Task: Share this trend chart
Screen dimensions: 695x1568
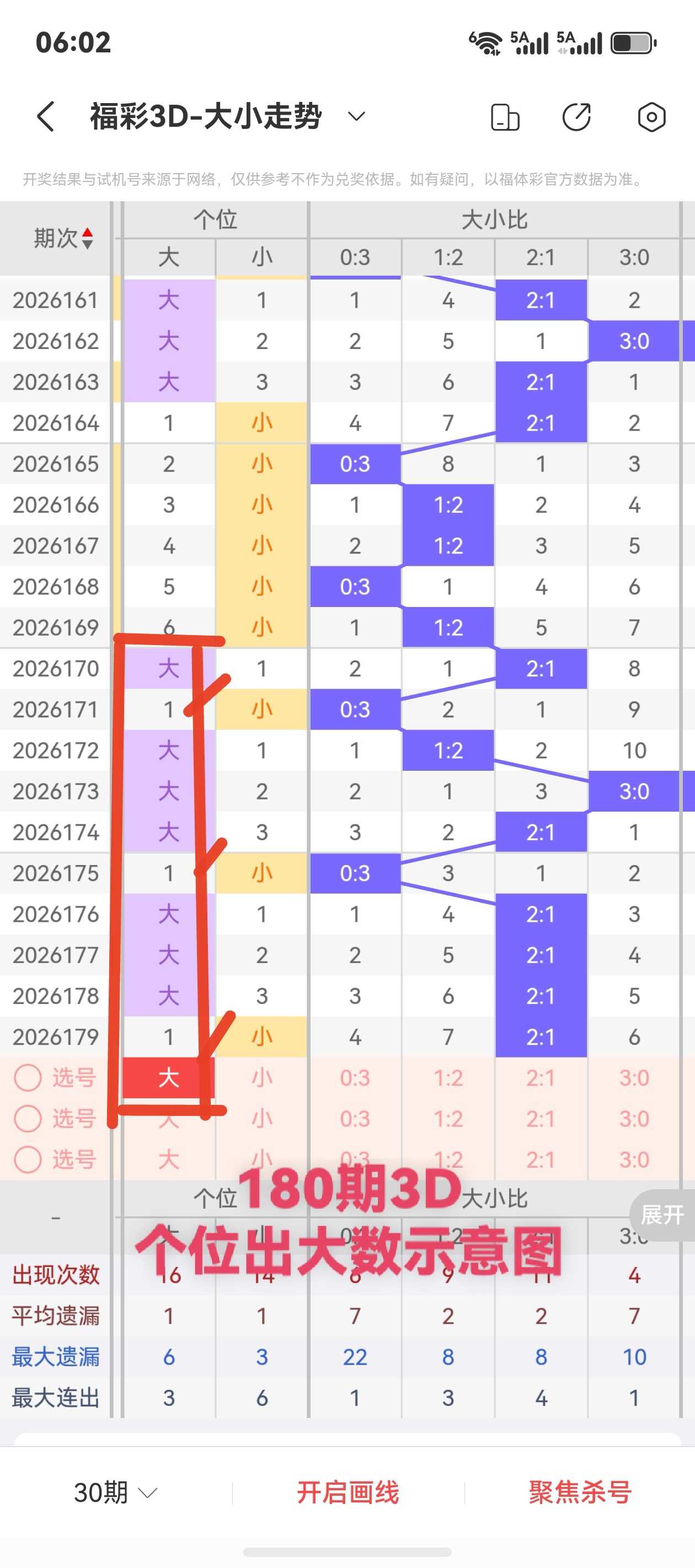Action: coord(576,117)
